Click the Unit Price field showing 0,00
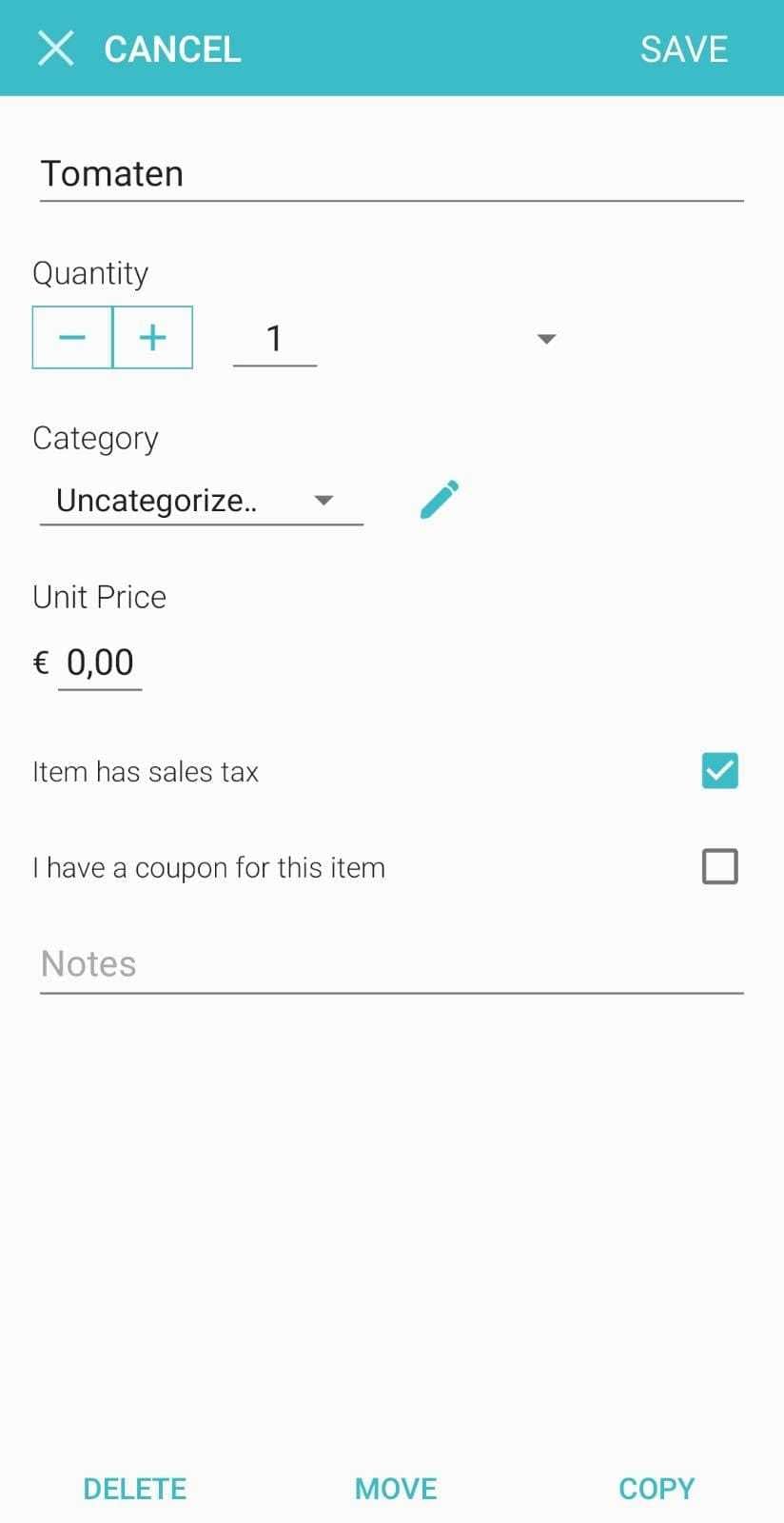784x1523 pixels. coord(99,663)
